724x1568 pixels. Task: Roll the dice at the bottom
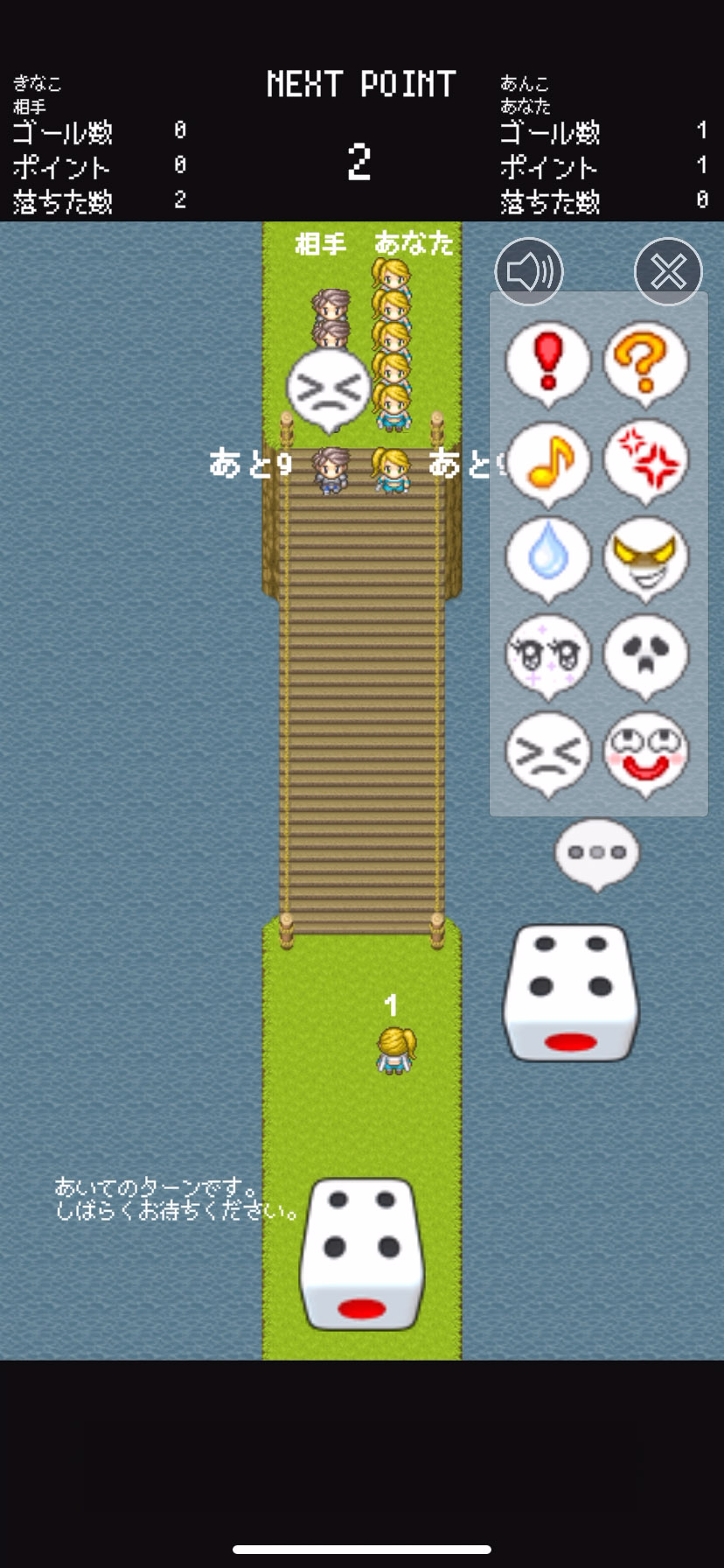click(362, 1253)
